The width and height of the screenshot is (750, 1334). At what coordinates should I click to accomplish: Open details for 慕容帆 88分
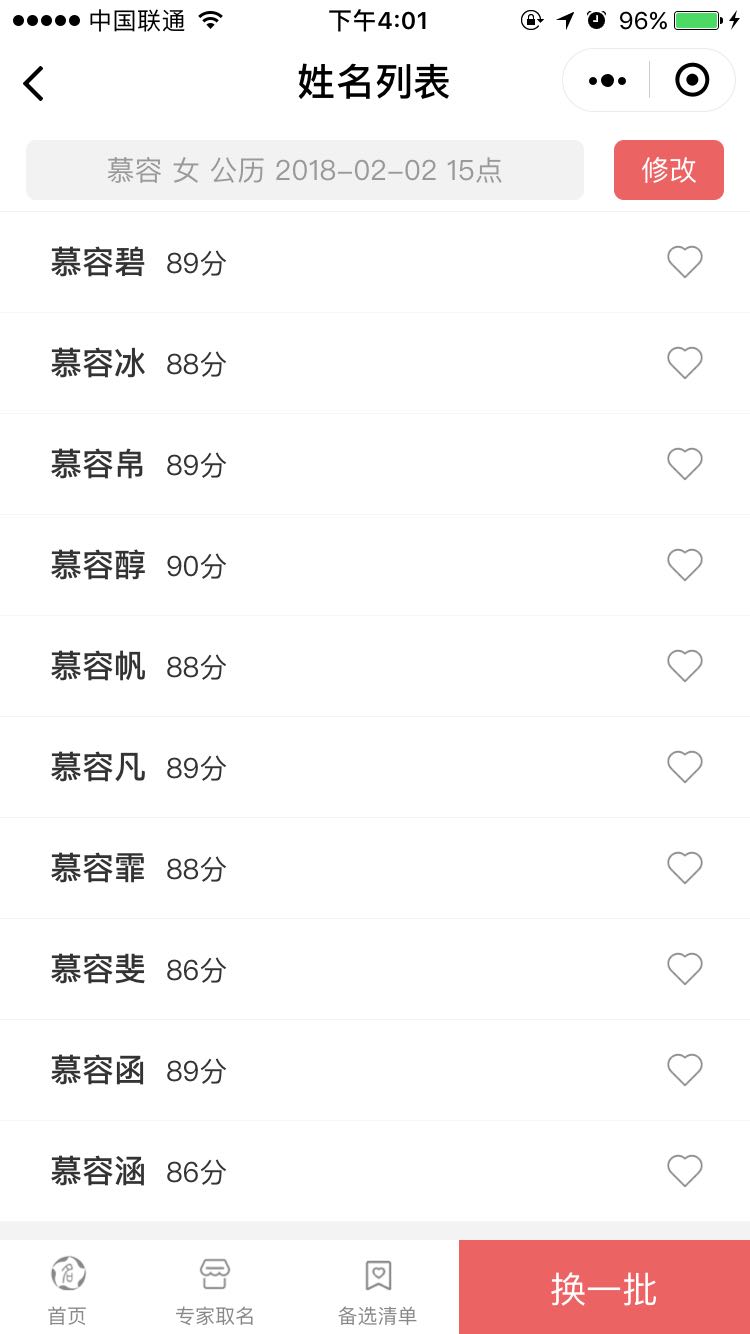tap(375, 666)
